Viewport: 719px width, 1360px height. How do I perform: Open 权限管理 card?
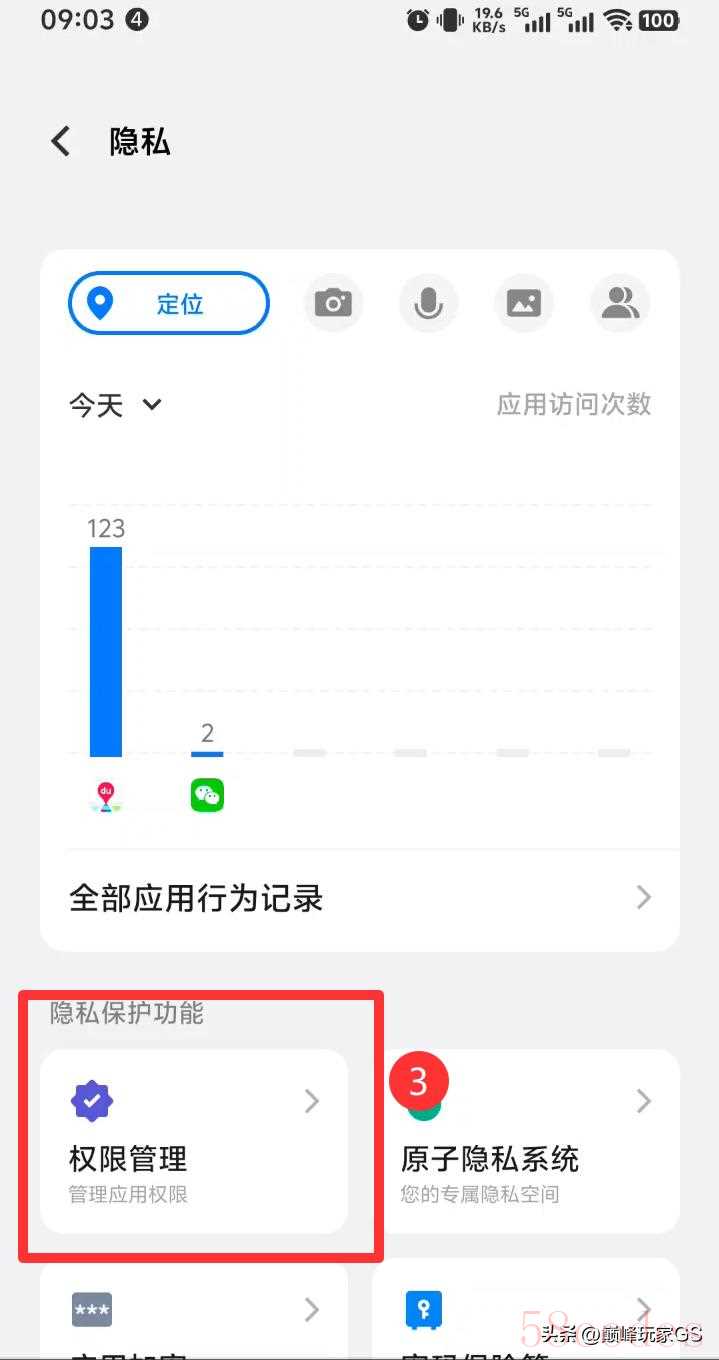coord(194,1140)
